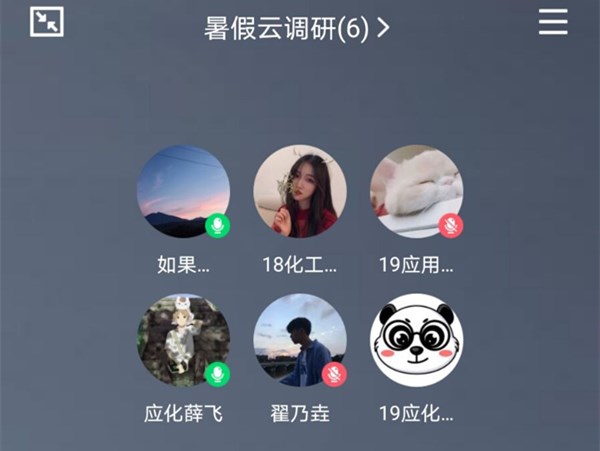
Task: Open the 暑假云调研(6) group details
Action: [x=297, y=28]
